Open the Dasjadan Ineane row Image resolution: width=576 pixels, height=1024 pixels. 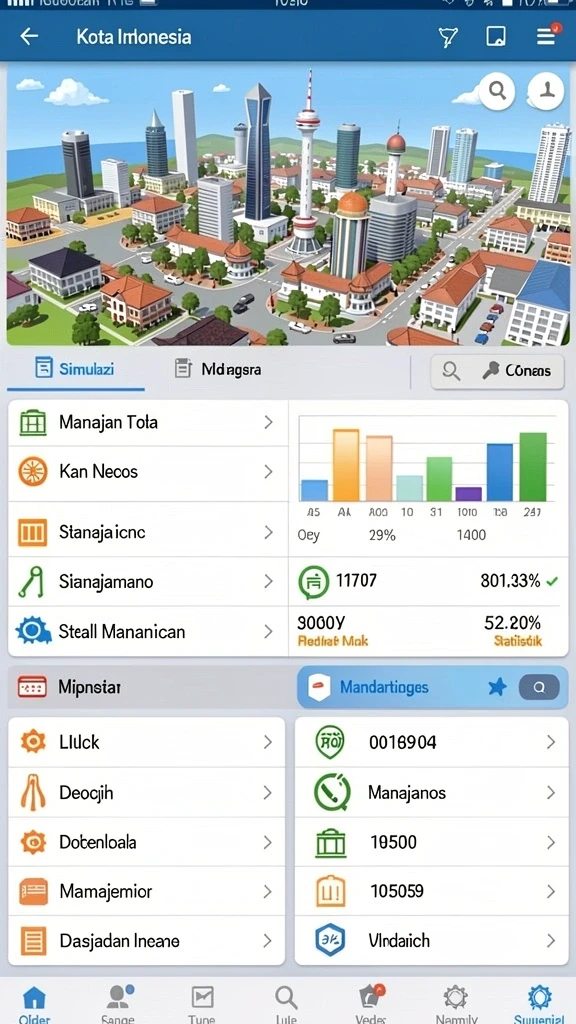tap(147, 940)
